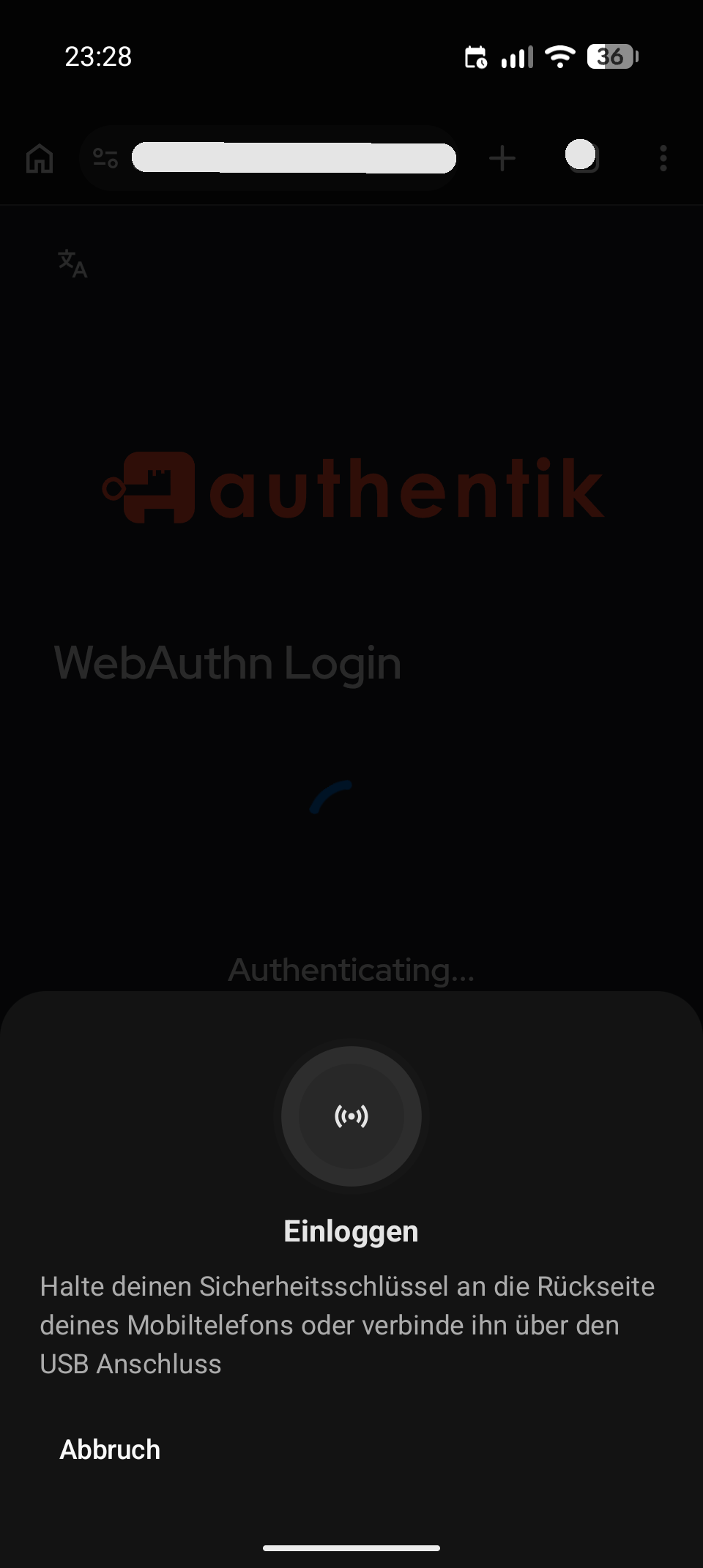The image size is (703, 1568).
Task: Tap the browser address bar
Action: pyautogui.click(x=293, y=158)
